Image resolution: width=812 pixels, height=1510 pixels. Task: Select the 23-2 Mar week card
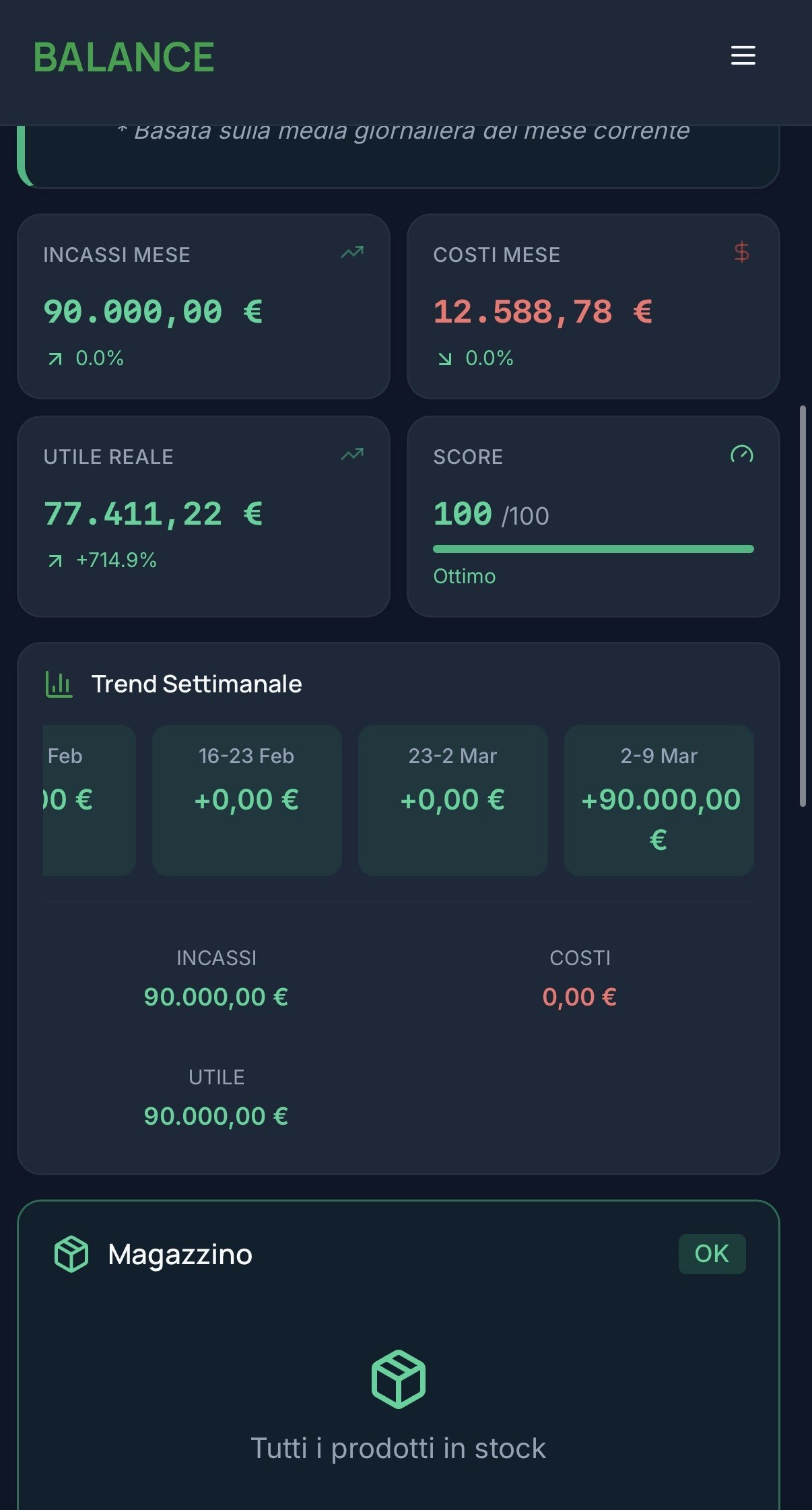point(452,799)
